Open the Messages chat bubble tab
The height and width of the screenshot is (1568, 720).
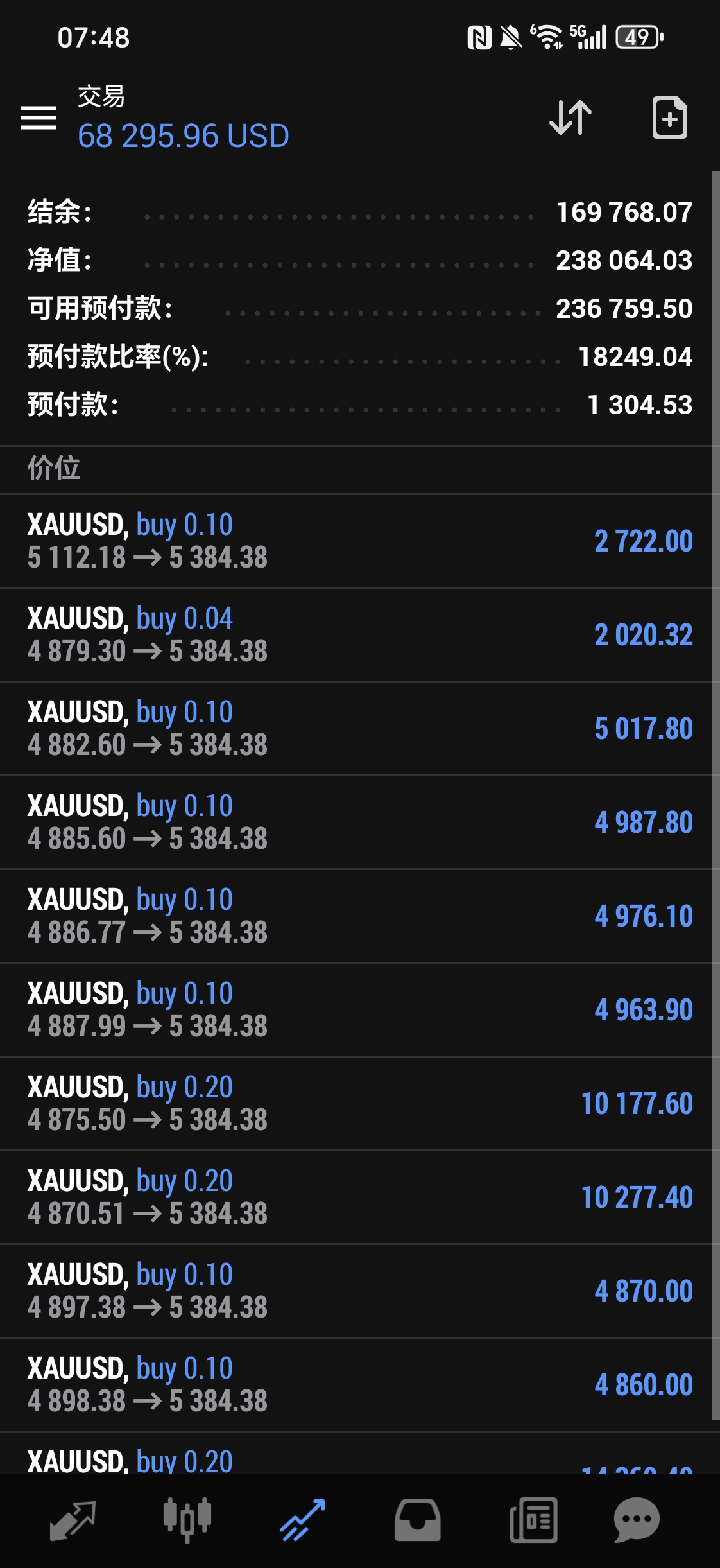636,1520
